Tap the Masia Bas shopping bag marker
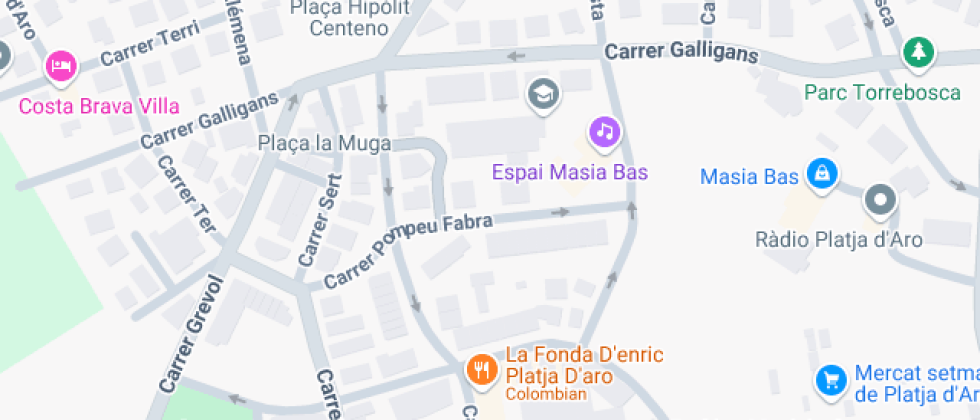Viewport: 980px width, 420px height. (x=821, y=173)
